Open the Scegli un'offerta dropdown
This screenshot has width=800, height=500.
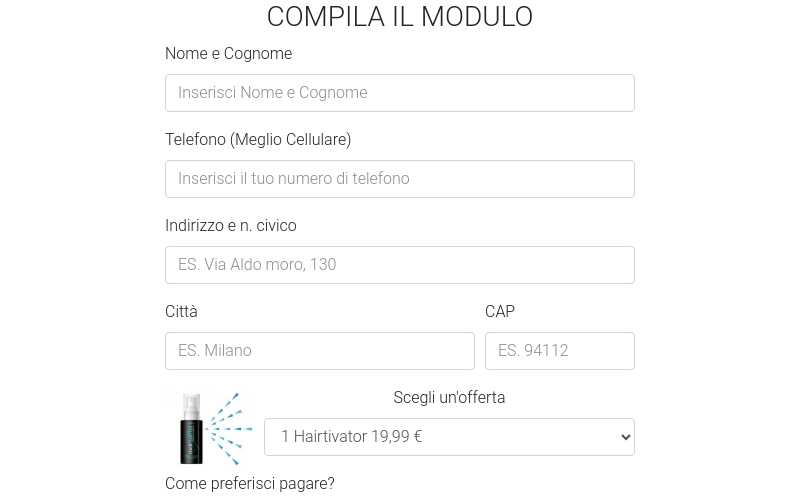tap(449, 437)
